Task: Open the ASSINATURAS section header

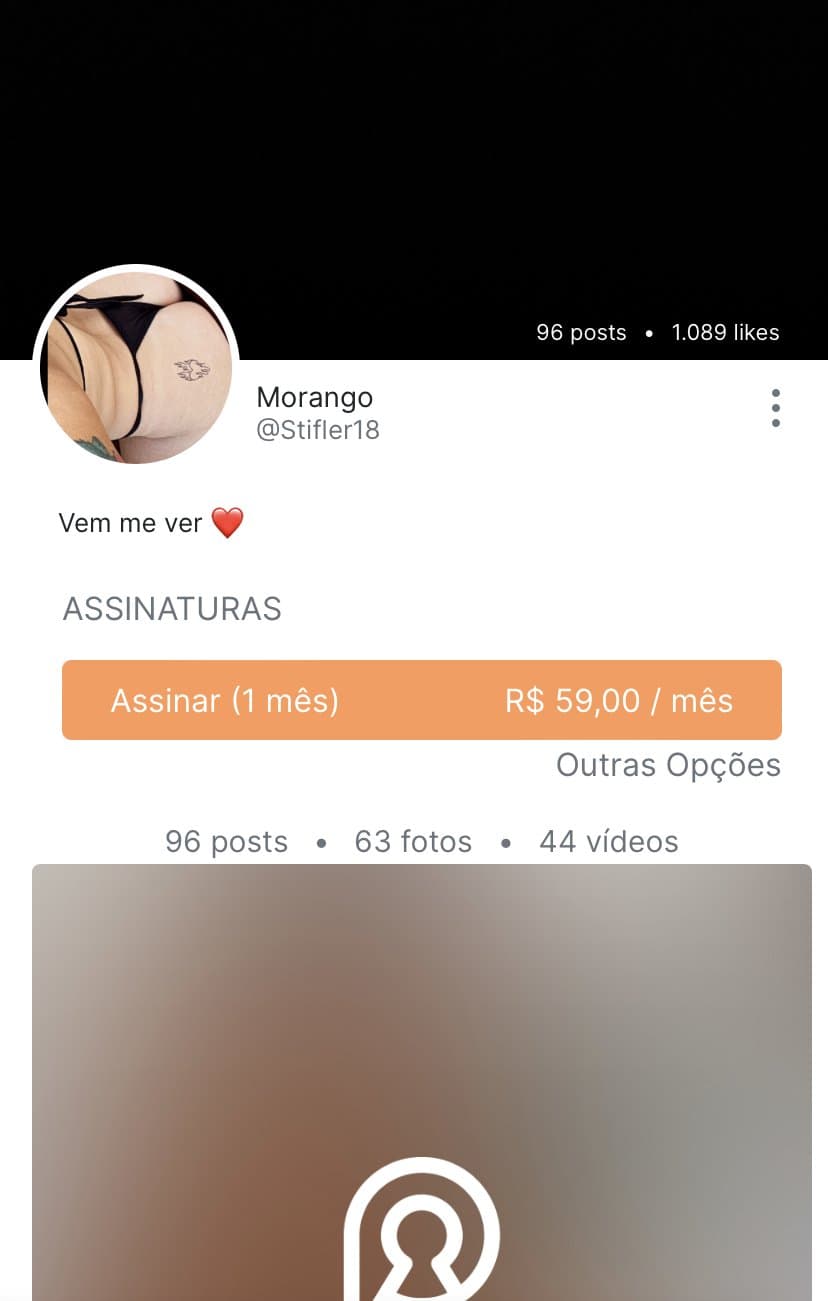Action: point(171,609)
